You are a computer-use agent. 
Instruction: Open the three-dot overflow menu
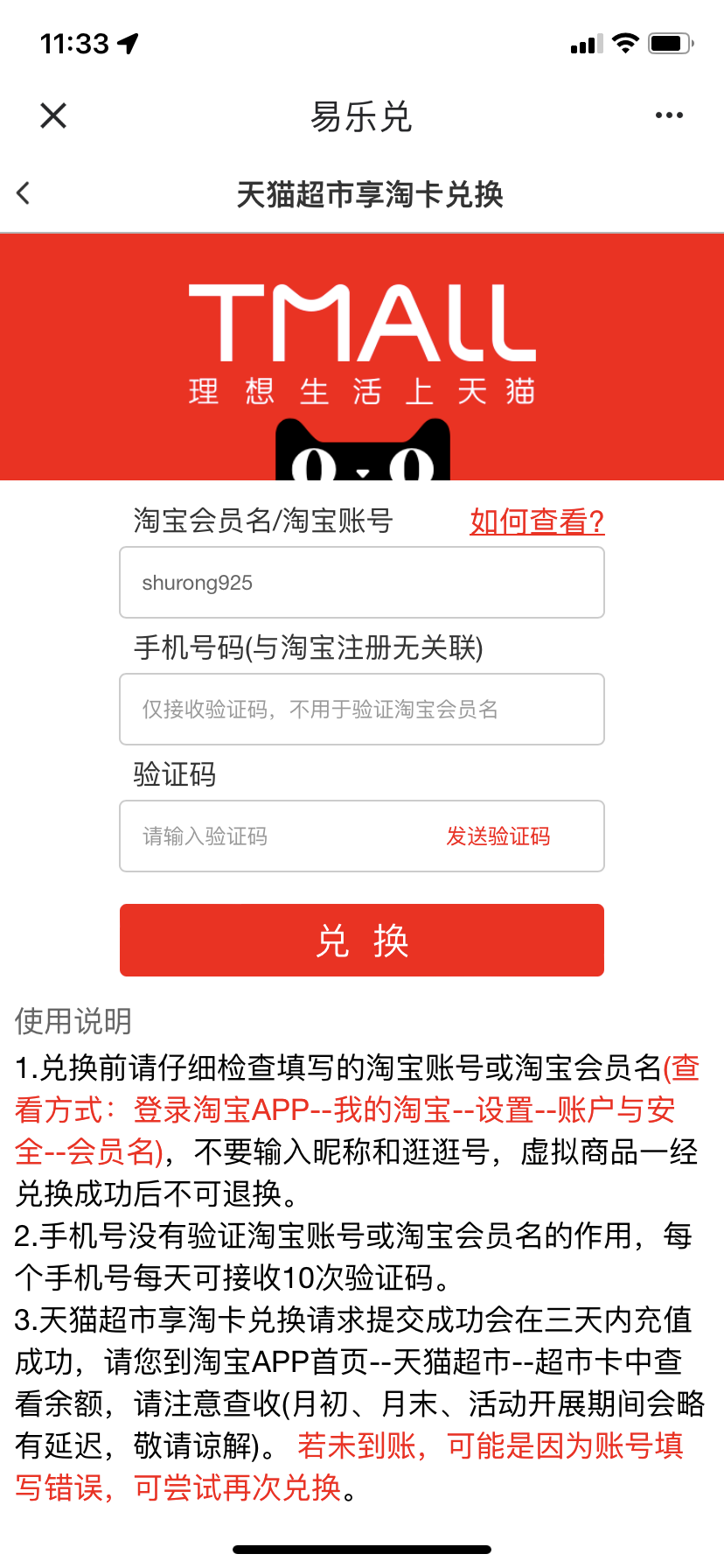pyautogui.click(x=669, y=115)
